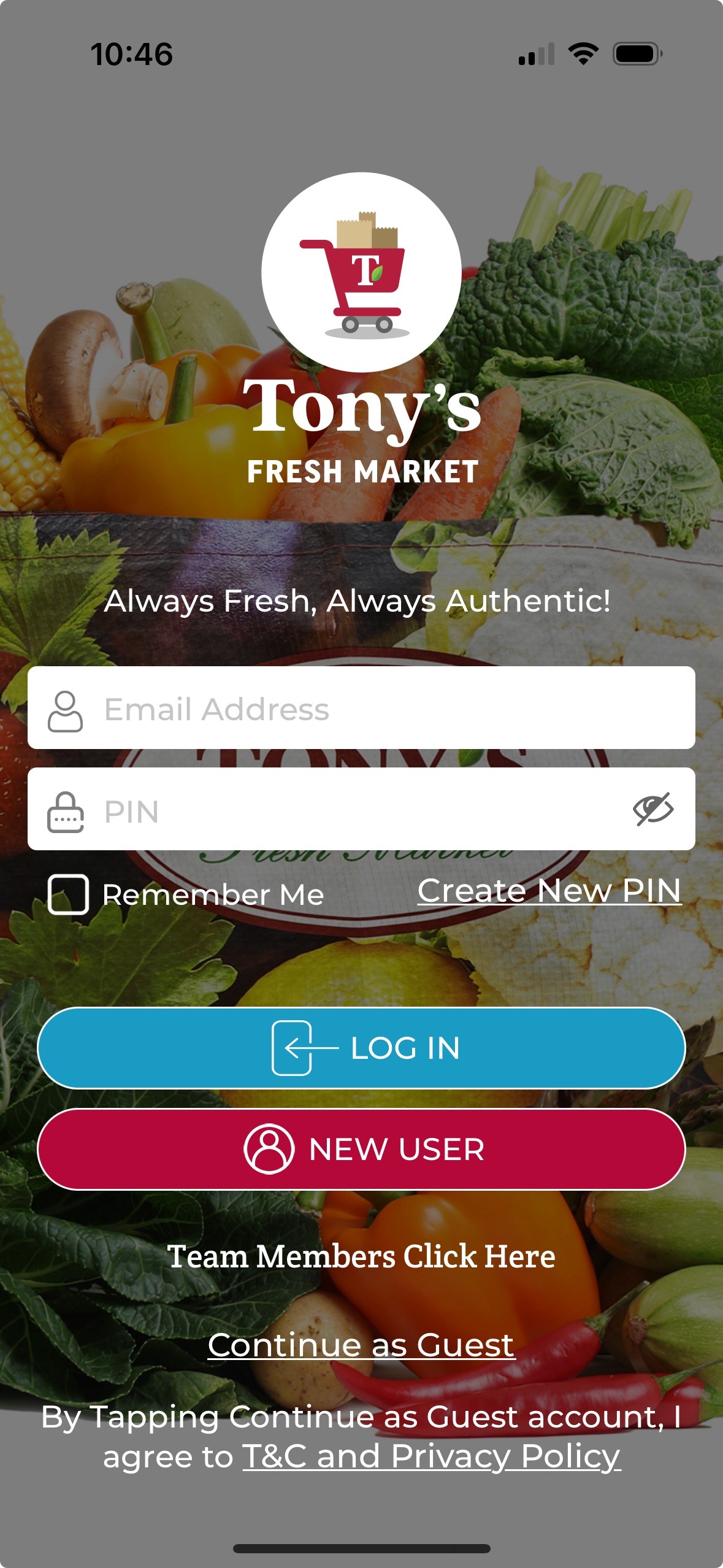Viewport: 723px width, 1568px height.
Task: Open T&C and Privacy Policy
Action: point(432,1456)
